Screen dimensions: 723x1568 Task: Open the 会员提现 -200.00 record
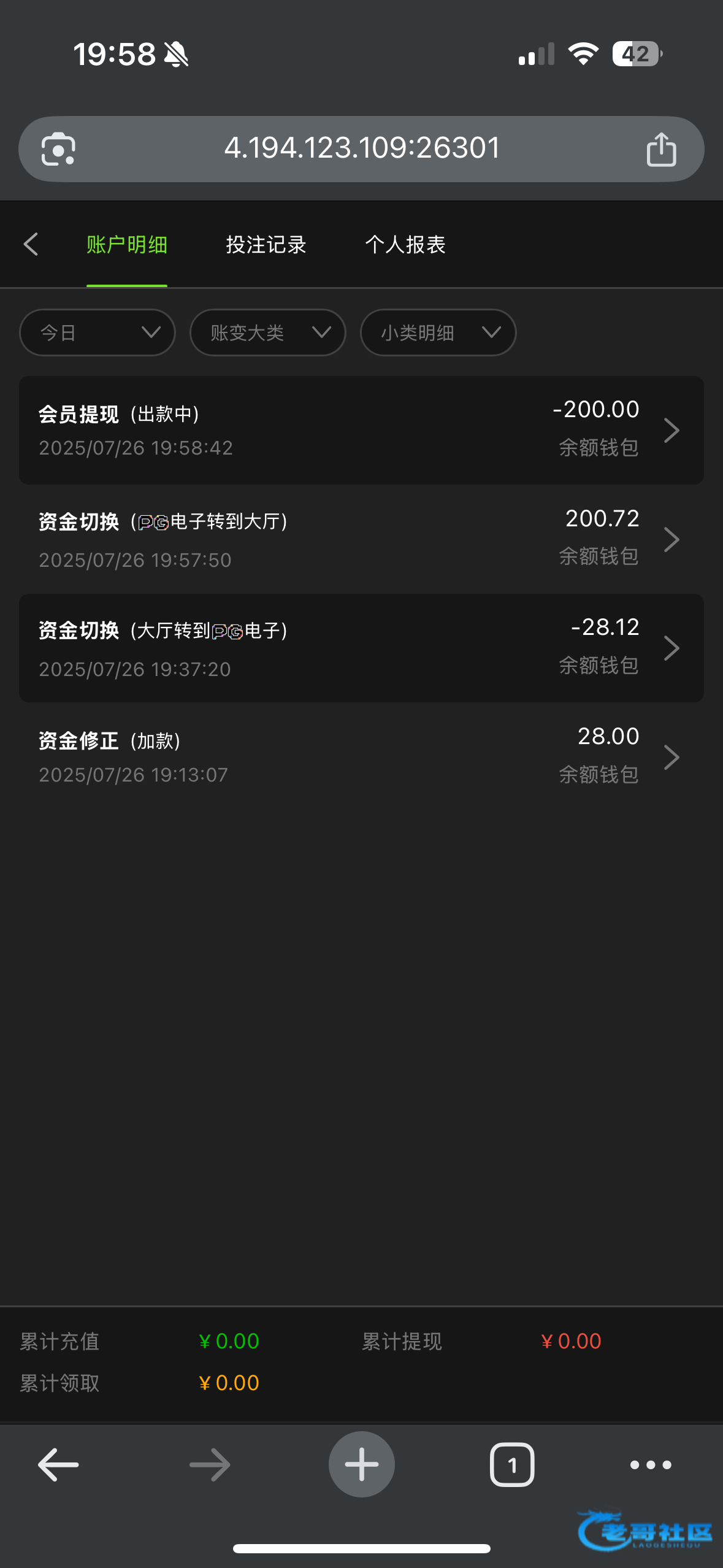coord(361,430)
